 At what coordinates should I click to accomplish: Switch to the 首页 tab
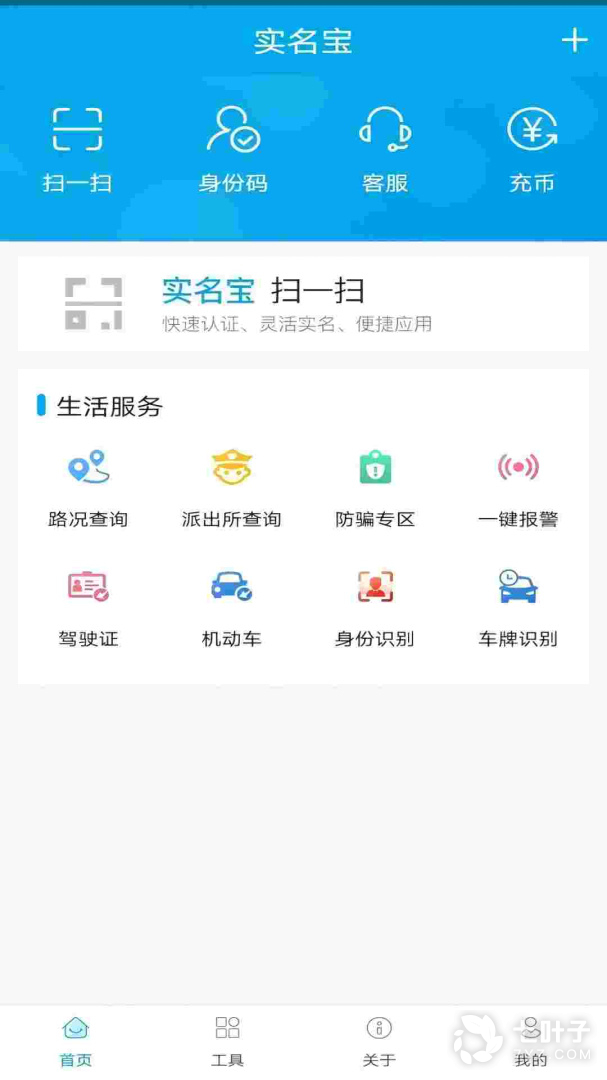tap(76, 1041)
